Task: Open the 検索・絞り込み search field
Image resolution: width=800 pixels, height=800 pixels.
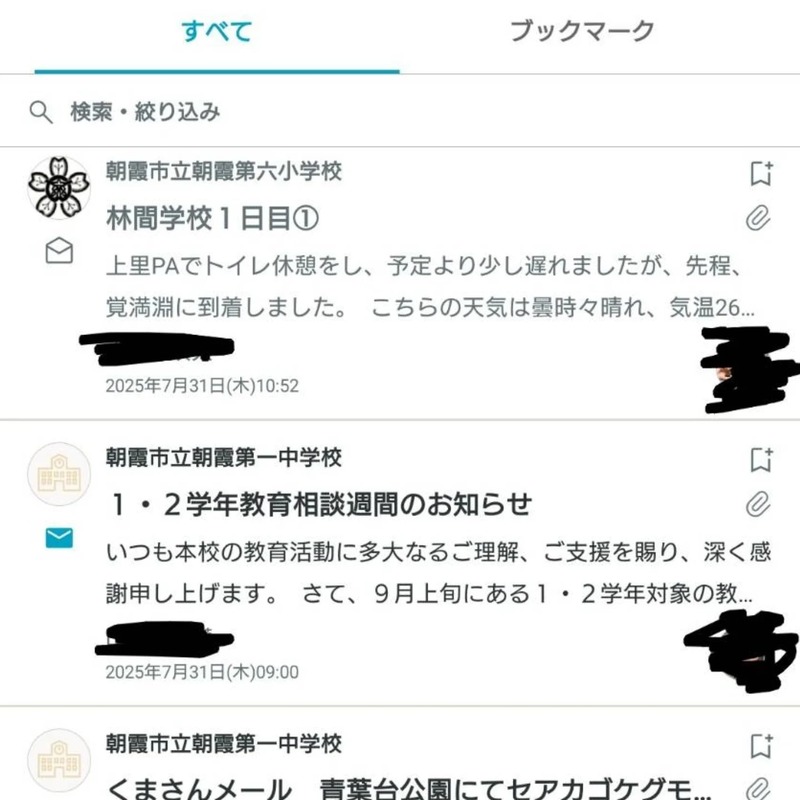Action: pos(145,112)
